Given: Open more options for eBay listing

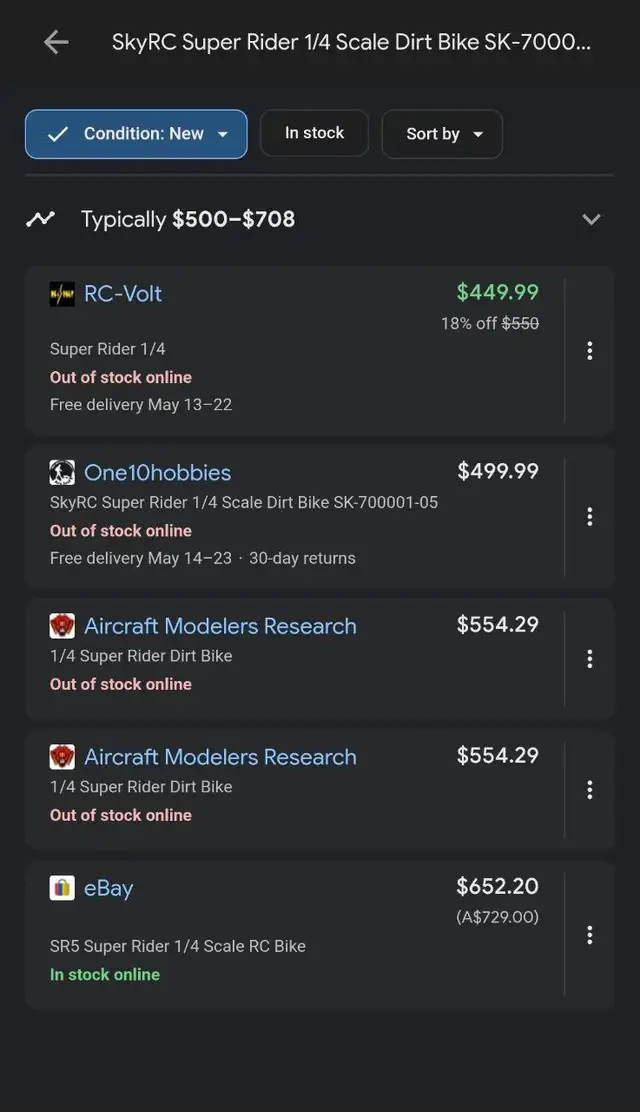Looking at the screenshot, I should coord(590,935).
